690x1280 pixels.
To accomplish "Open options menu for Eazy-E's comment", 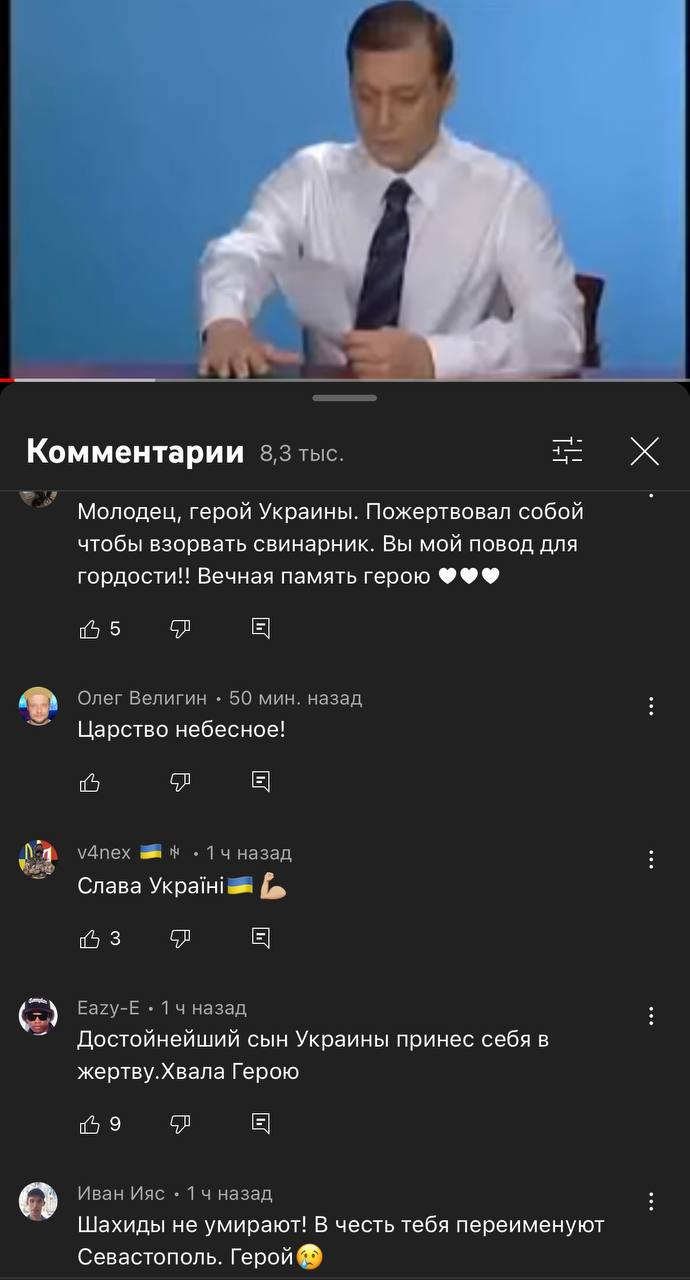I will point(651,1016).
